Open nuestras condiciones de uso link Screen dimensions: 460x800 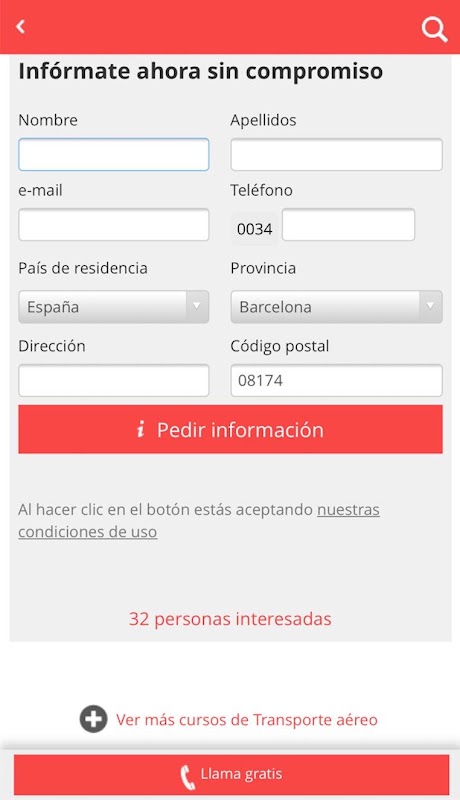199,520
